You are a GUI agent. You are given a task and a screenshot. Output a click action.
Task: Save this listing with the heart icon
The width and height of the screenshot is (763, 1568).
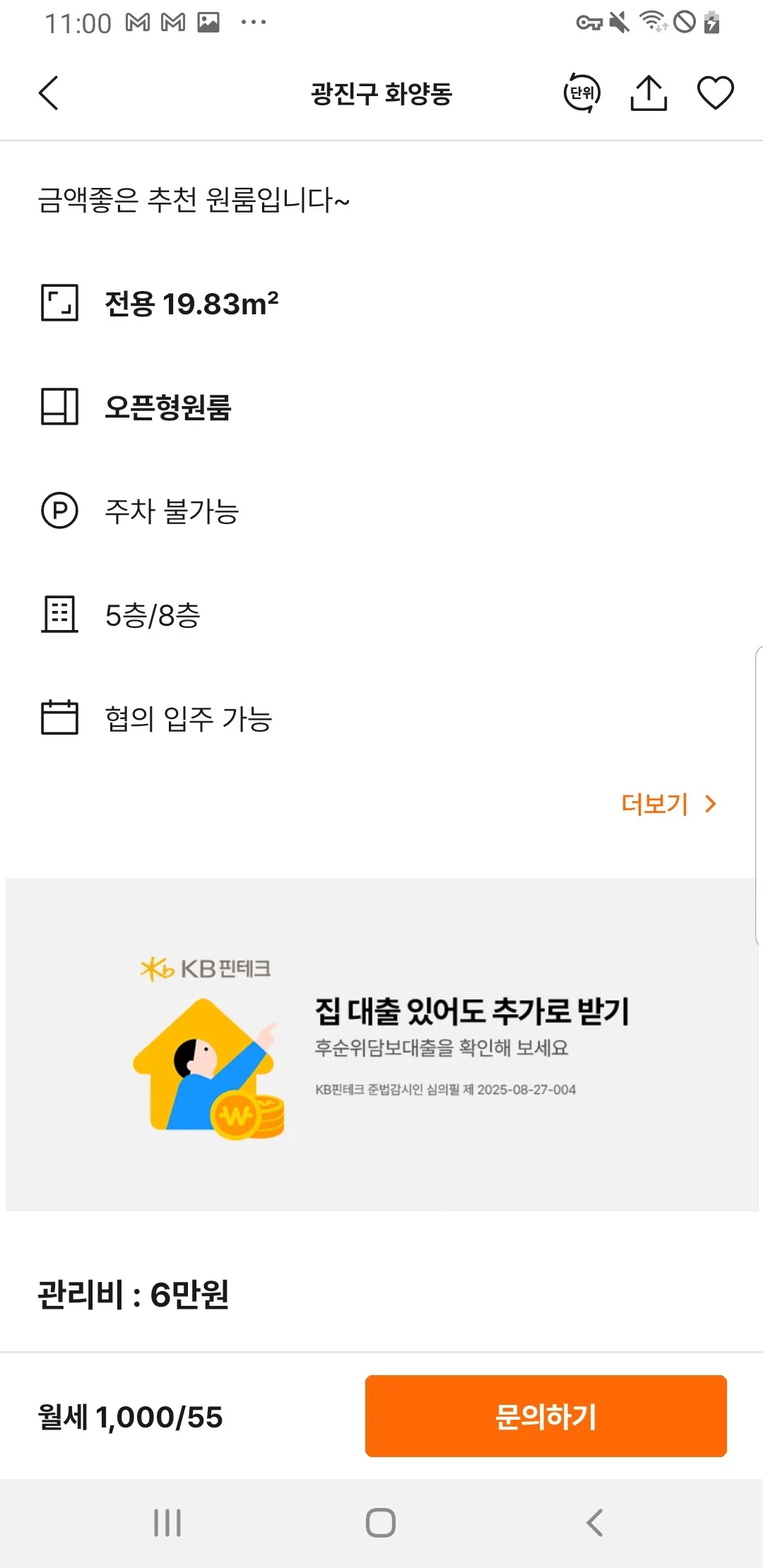click(x=715, y=93)
